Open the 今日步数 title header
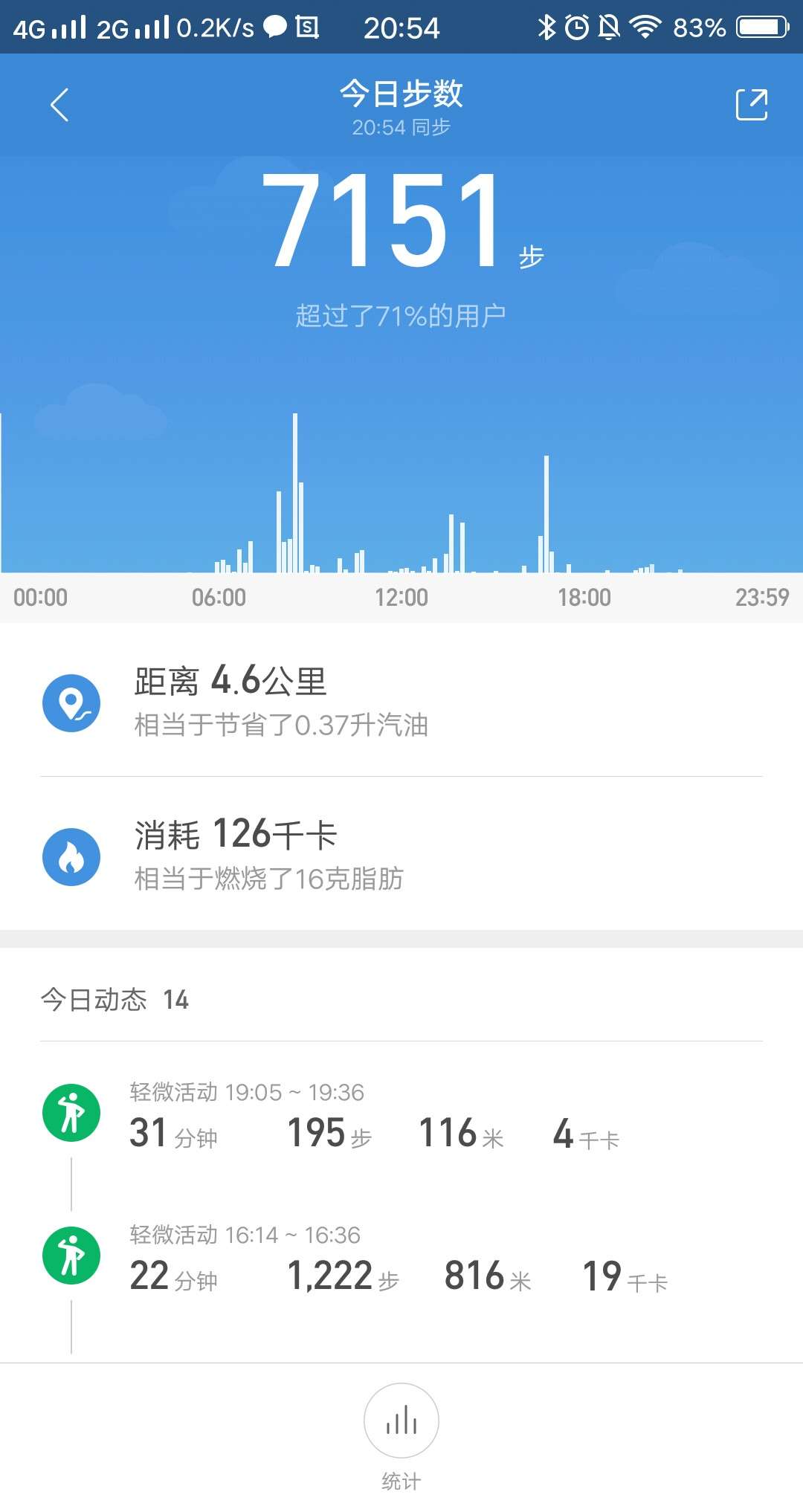The width and height of the screenshot is (803, 1512). pyautogui.click(x=401, y=94)
